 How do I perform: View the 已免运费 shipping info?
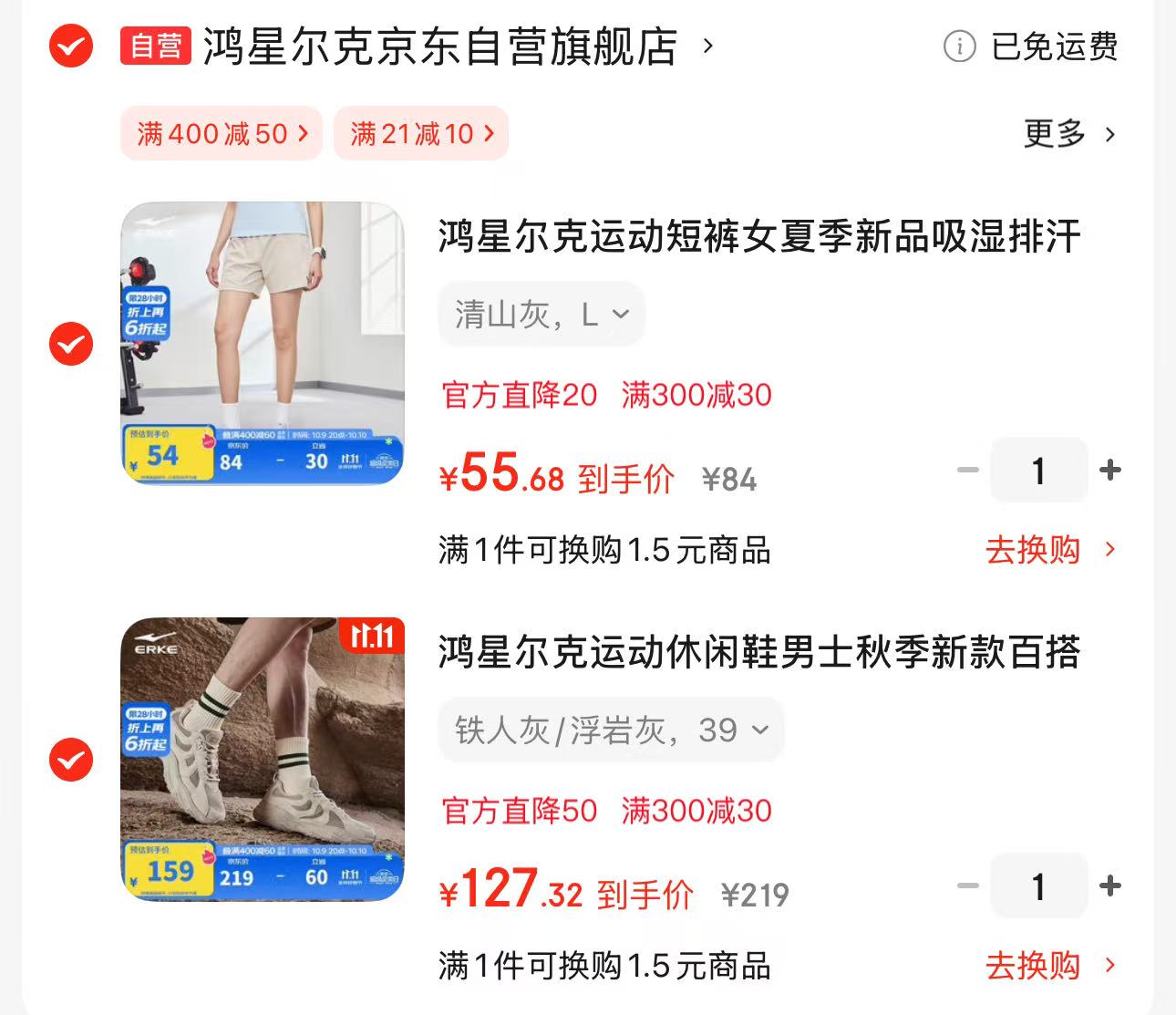click(x=1032, y=47)
